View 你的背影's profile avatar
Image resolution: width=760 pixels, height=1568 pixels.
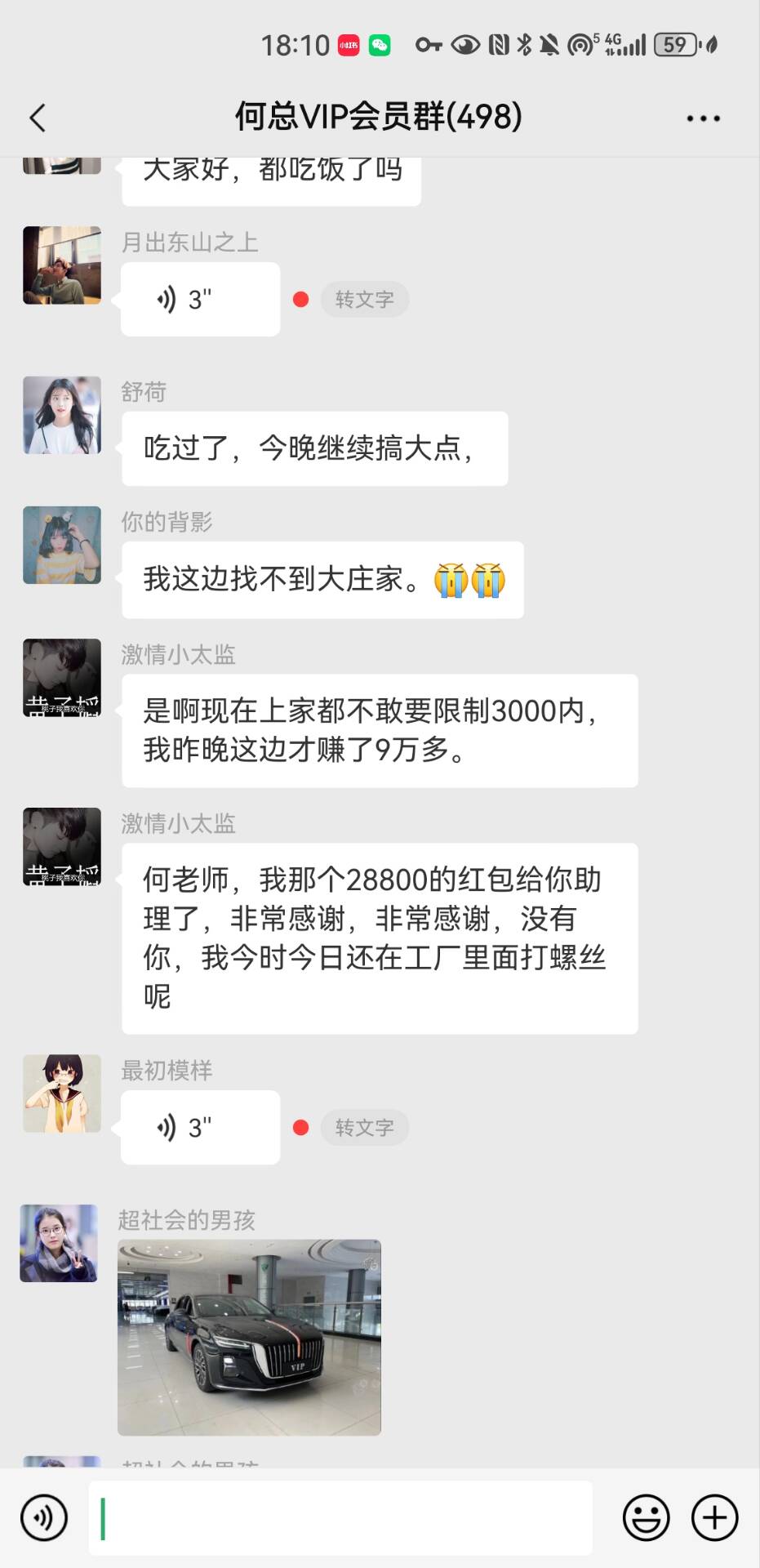[62, 545]
